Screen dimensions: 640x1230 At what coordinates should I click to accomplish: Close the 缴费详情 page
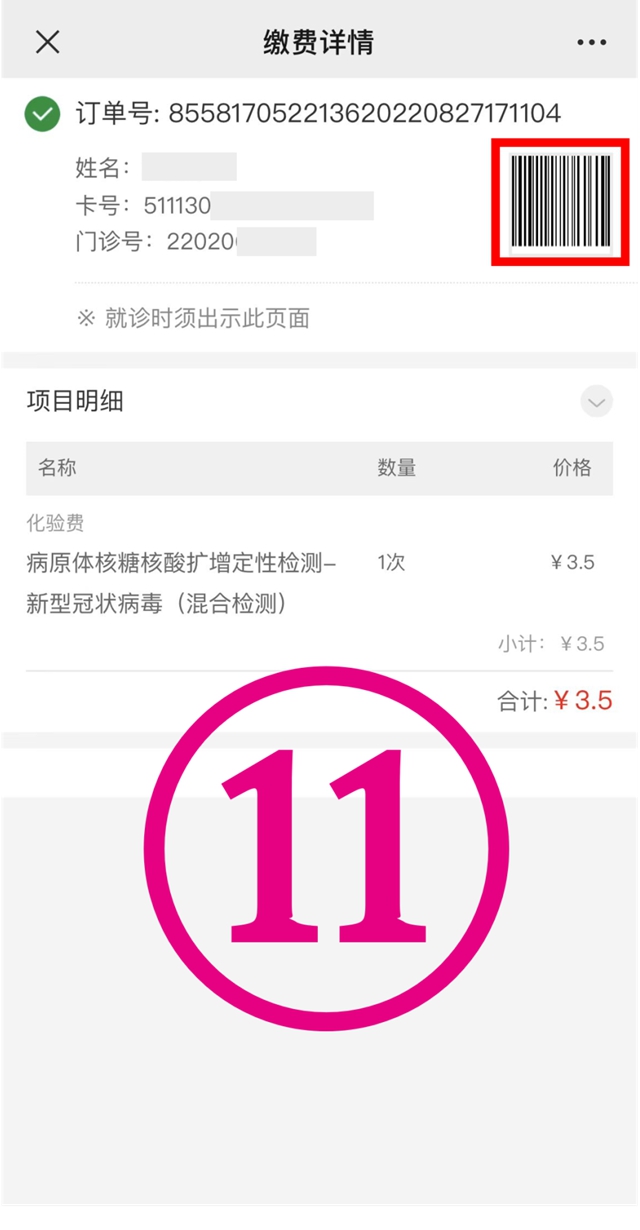47,42
